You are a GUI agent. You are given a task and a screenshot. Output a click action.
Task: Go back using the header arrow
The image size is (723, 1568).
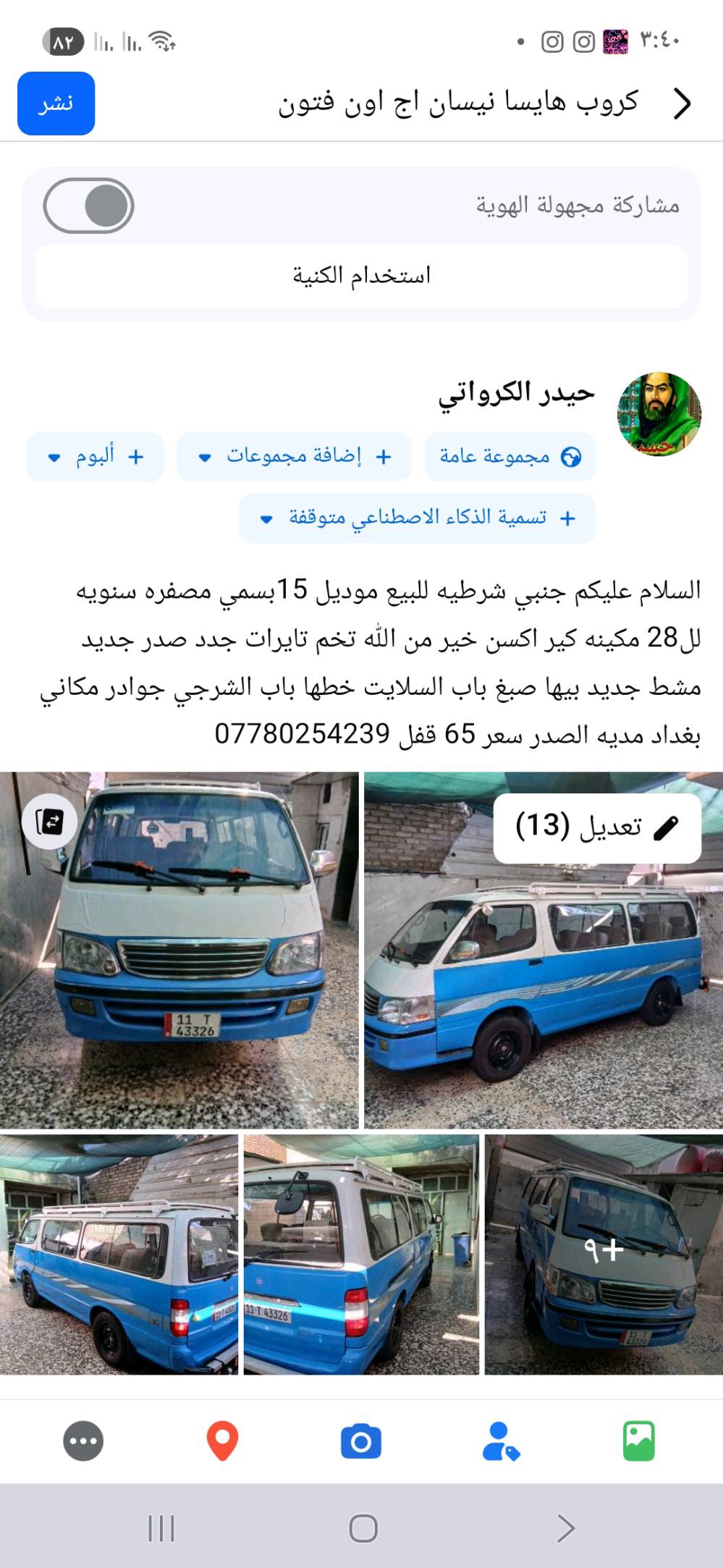pyautogui.click(x=682, y=104)
